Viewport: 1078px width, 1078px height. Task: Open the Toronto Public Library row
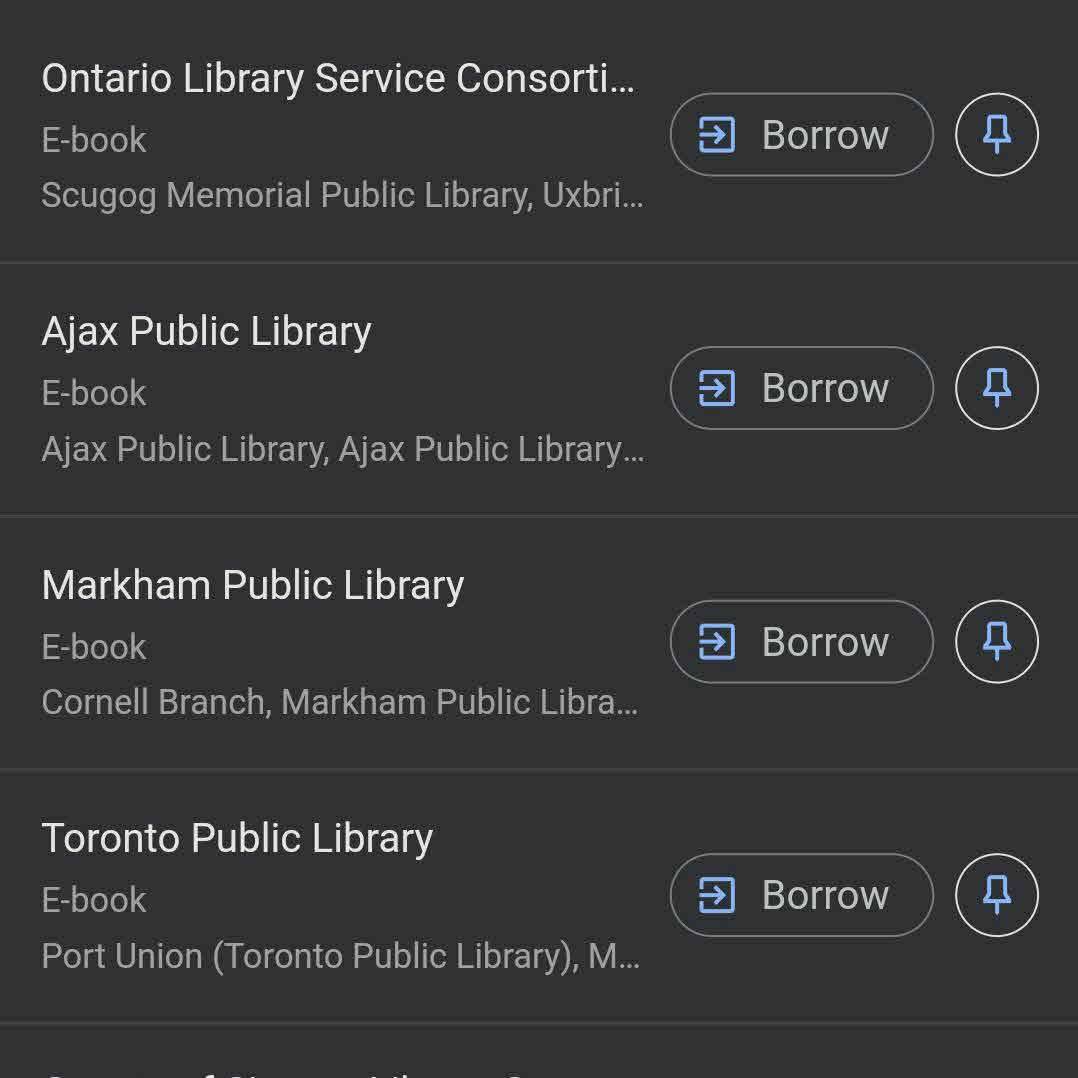(340, 895)
